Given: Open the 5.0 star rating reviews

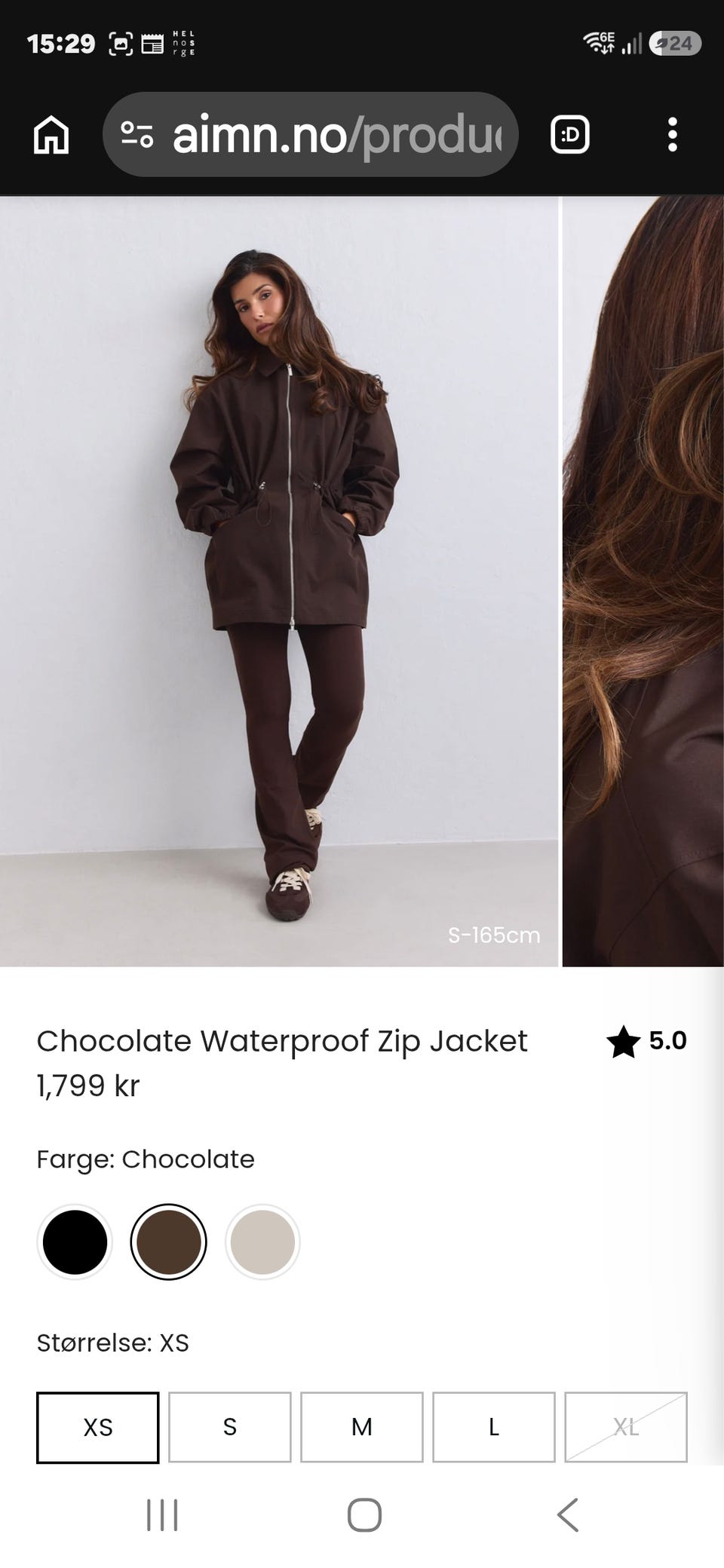Looking at the screenshot, I should [647, 1041].
